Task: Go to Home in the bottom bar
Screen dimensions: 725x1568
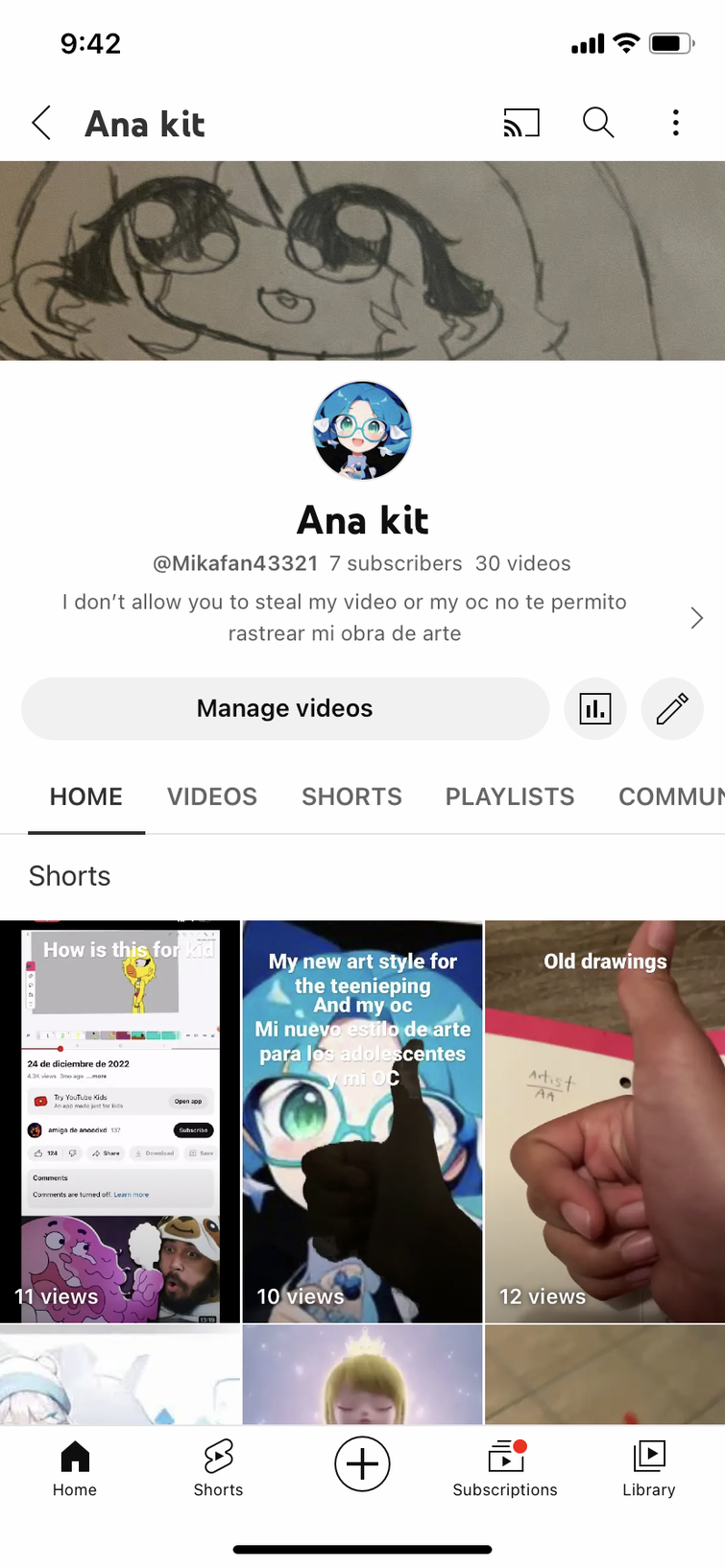Action: click(75, 1468)
